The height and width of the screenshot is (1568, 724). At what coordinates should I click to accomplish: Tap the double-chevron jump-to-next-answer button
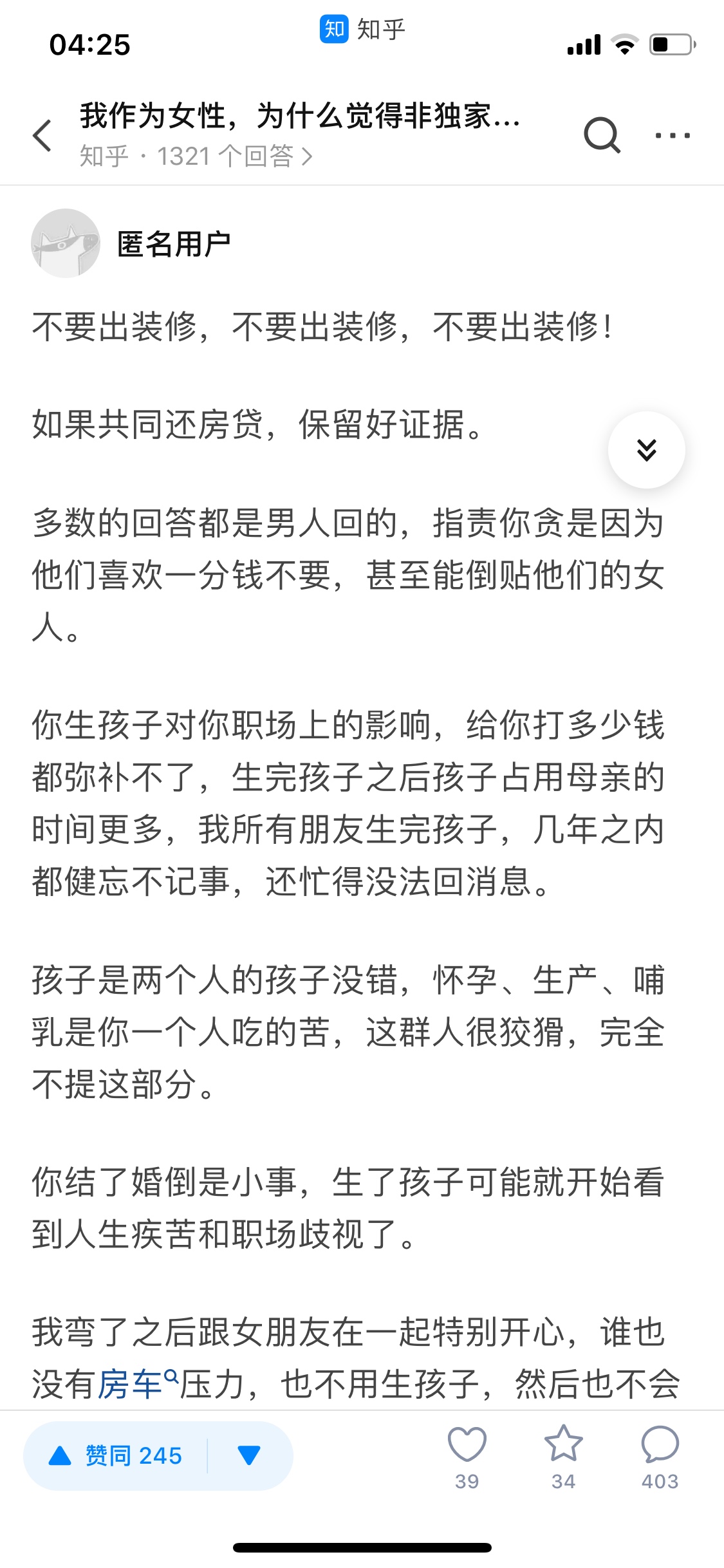(646, 450)
